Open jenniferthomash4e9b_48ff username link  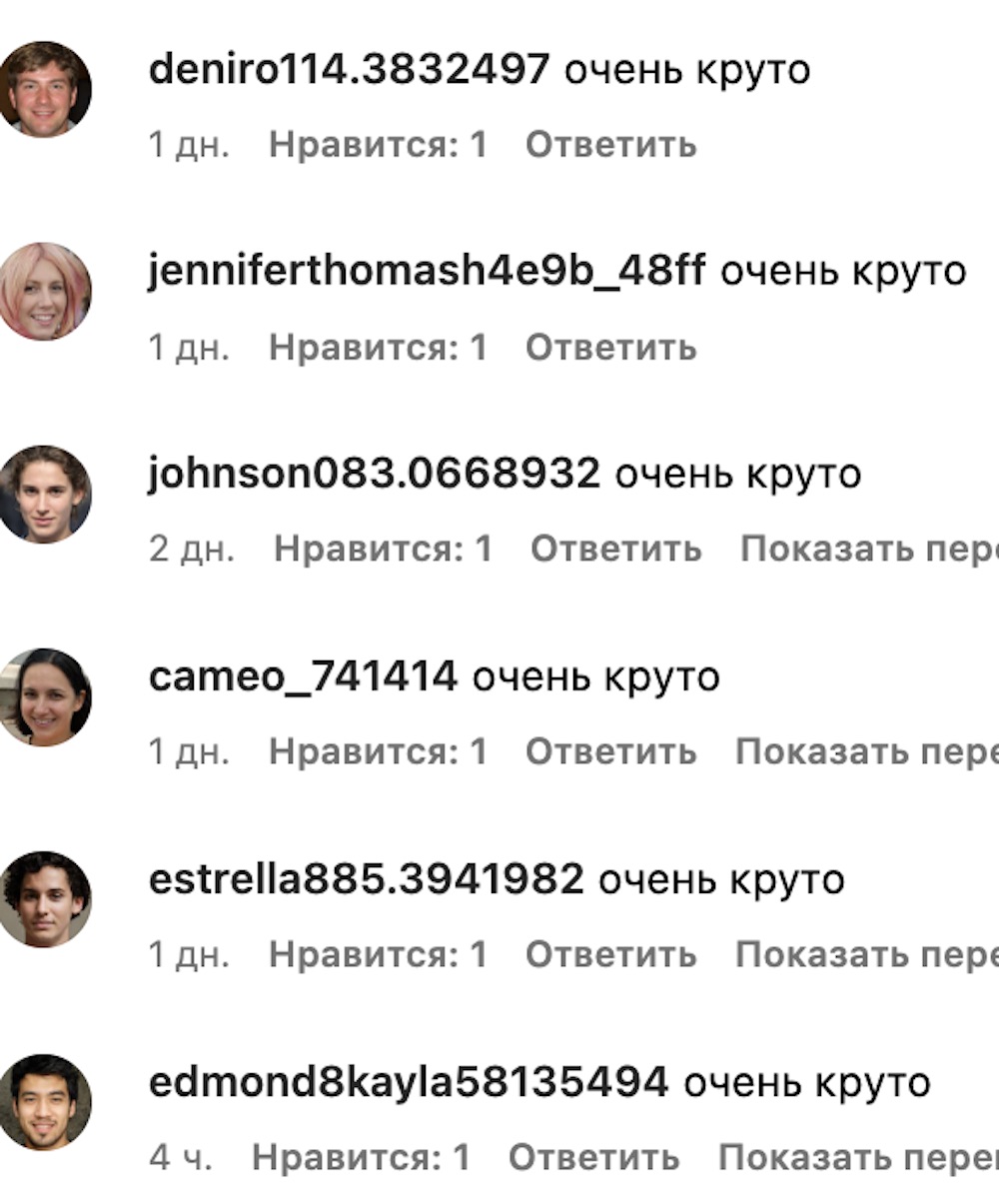[x=427, y=271]
